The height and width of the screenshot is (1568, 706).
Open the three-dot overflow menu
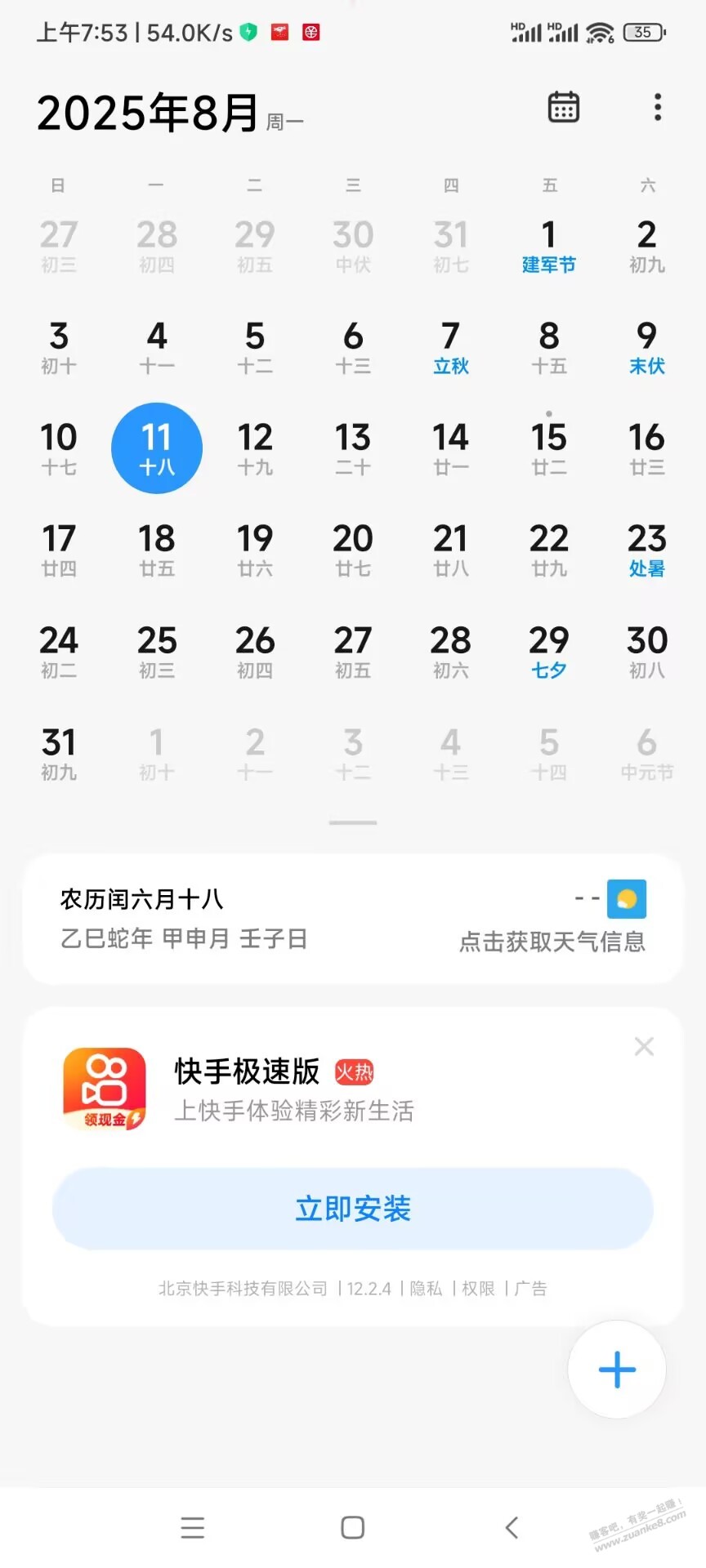click(x=658, y=107)
